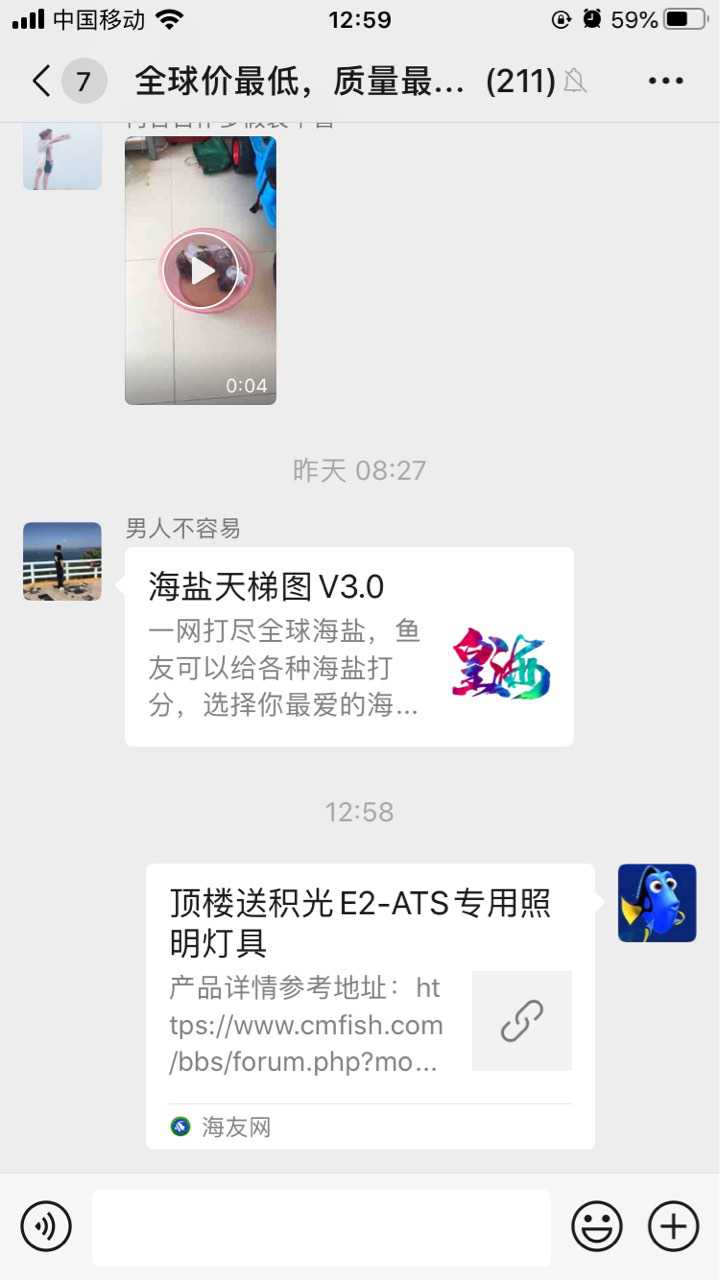Open the 顶楼送积光 E2-ATS link card
Viewport: 720px width, 1280px height.
tap(370, 1005)
